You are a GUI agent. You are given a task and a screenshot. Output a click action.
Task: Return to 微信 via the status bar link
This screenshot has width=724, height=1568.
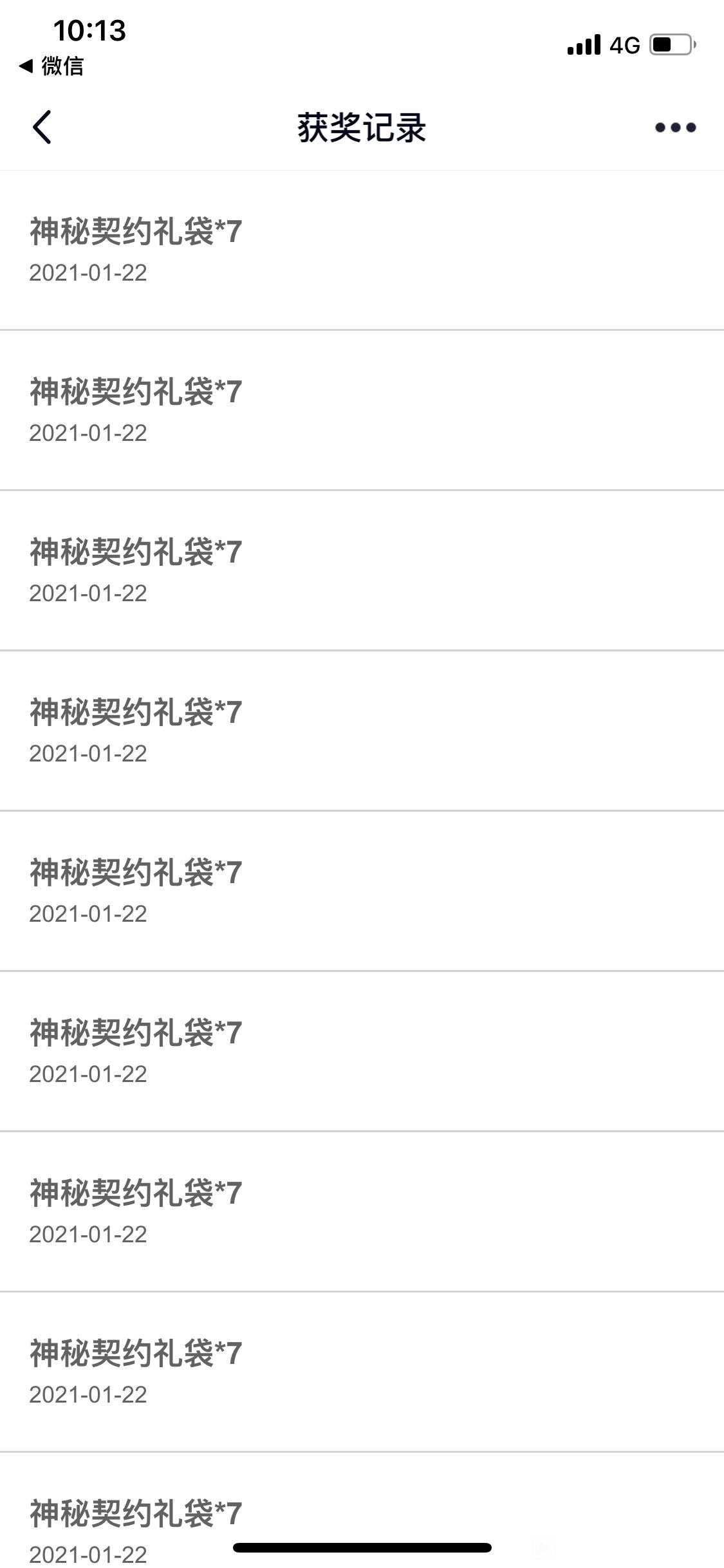click(51, 66)
